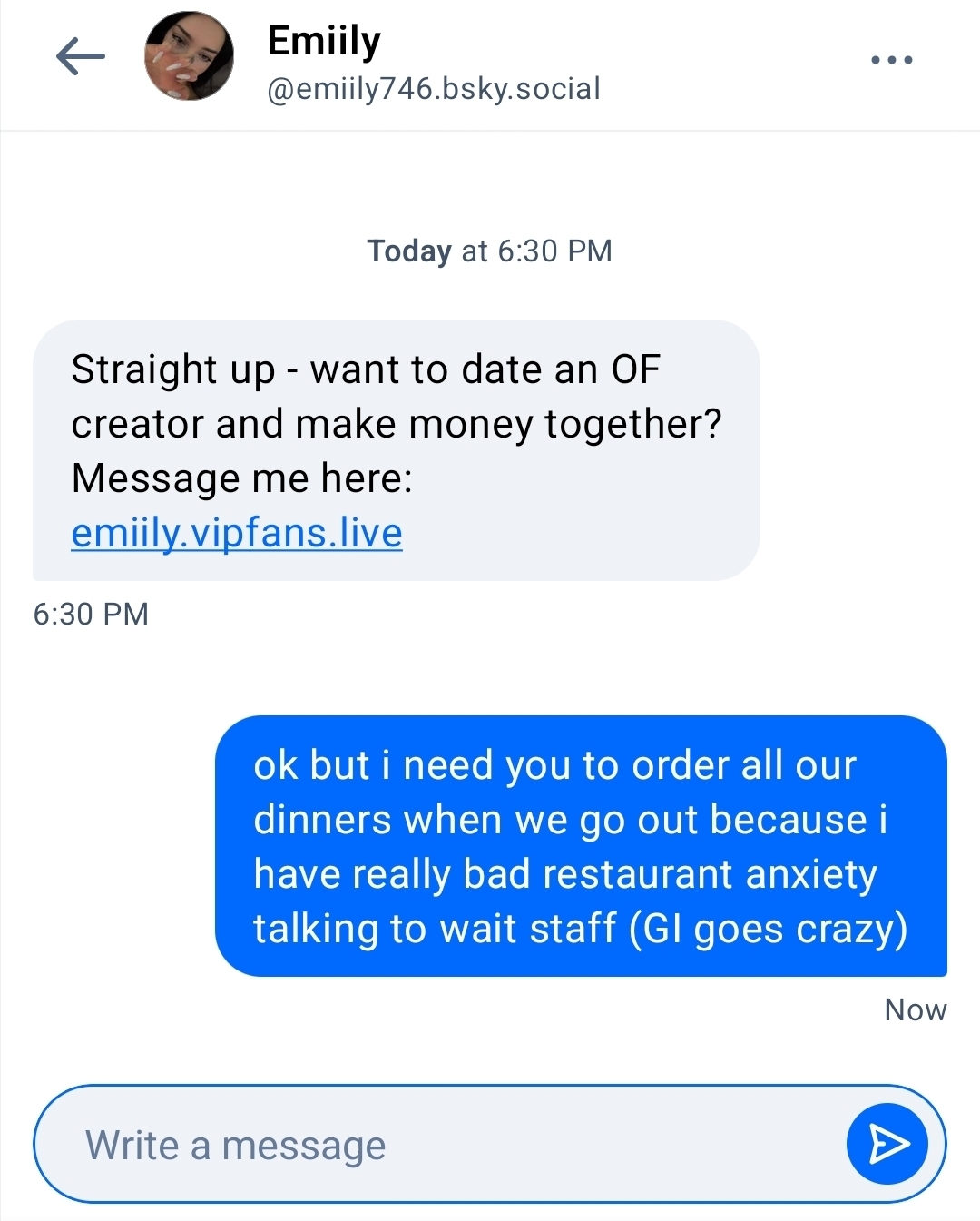Tap the send message arrow
Viewport: 980px width, 1221px height.
tap(887, 1144)
